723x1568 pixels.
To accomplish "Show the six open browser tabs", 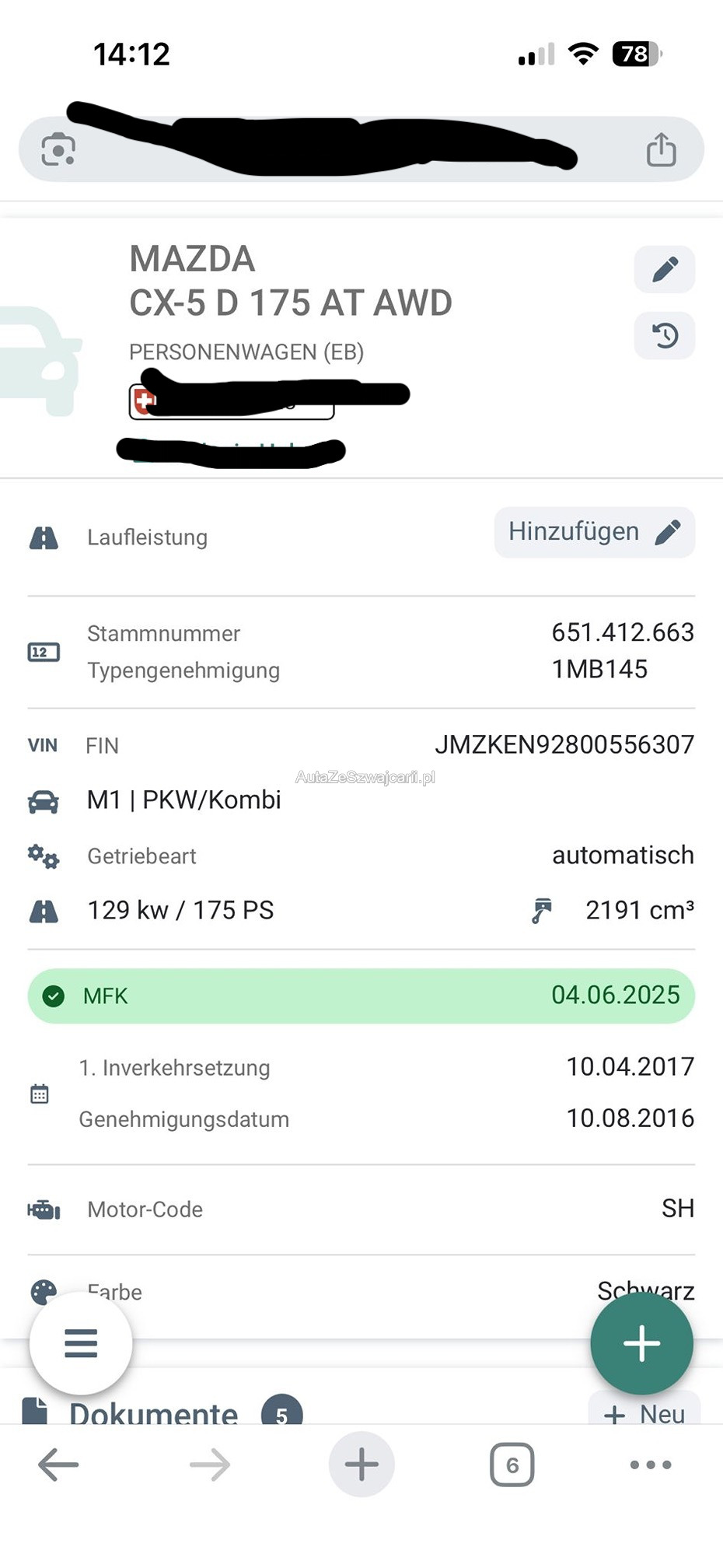I will tap(512, 1465).
